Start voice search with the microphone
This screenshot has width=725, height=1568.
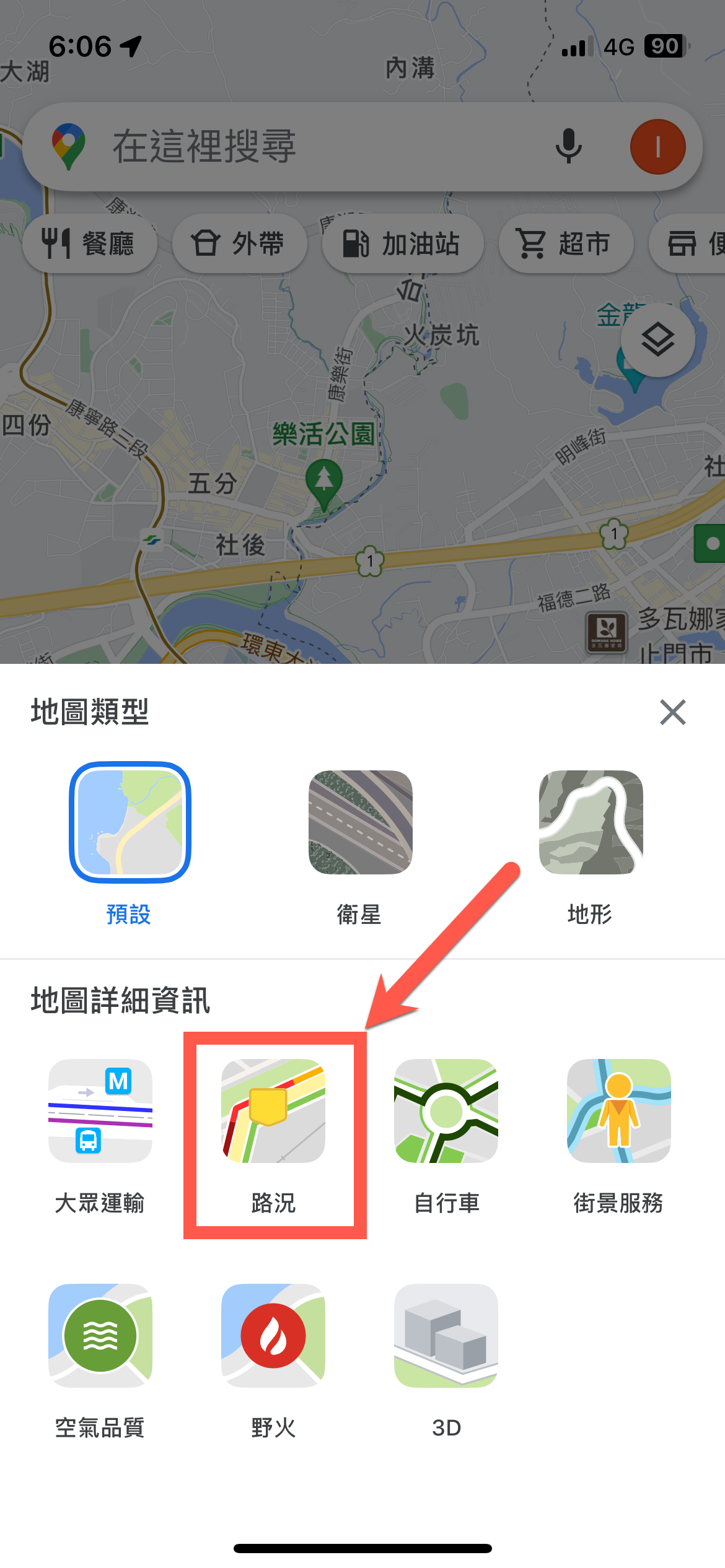(x=568, y=147)
